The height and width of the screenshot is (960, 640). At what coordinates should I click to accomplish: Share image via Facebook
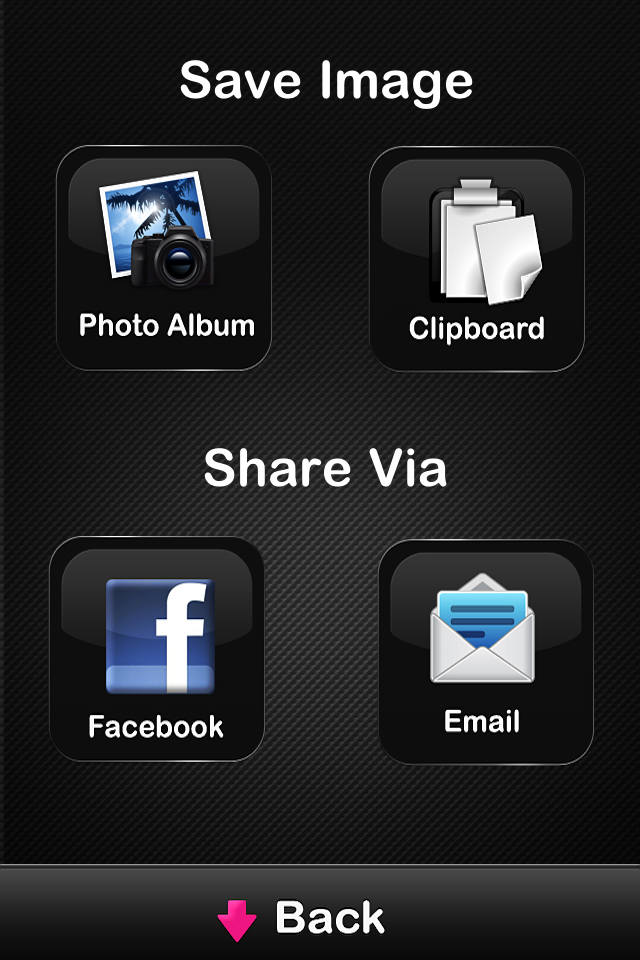[x=157, y=649]
